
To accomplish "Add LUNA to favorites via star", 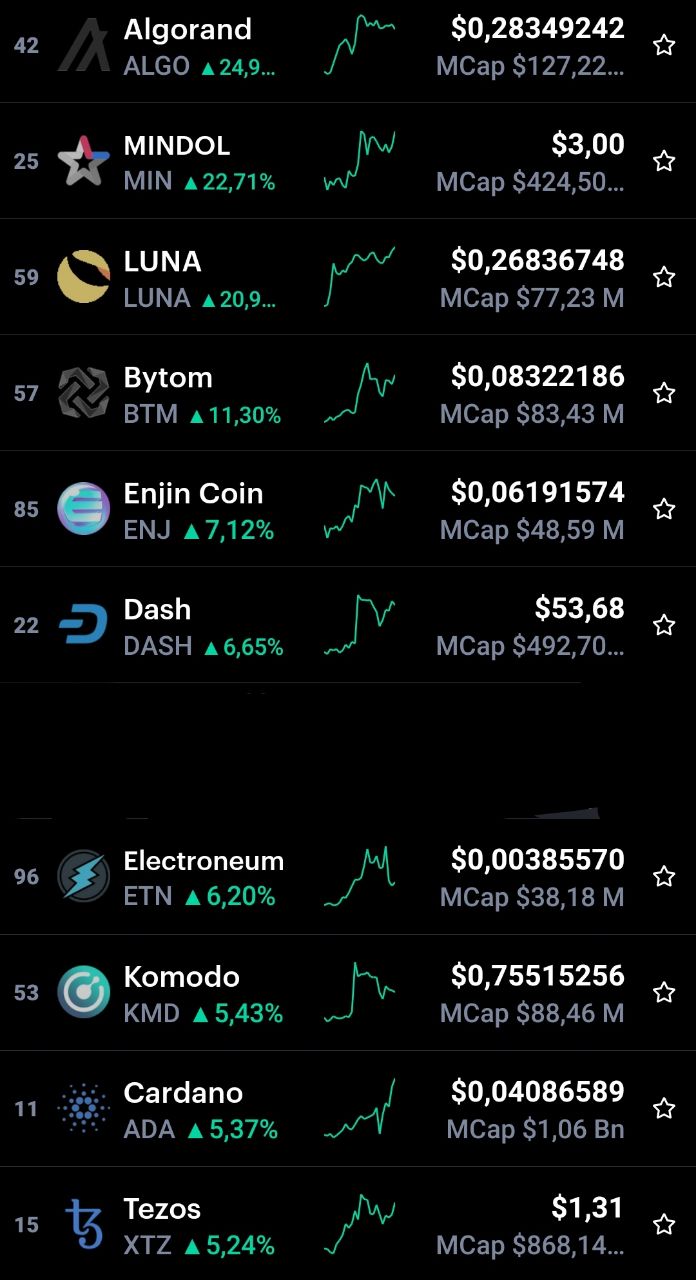I will pyautogui.click(x=664, y=277).
